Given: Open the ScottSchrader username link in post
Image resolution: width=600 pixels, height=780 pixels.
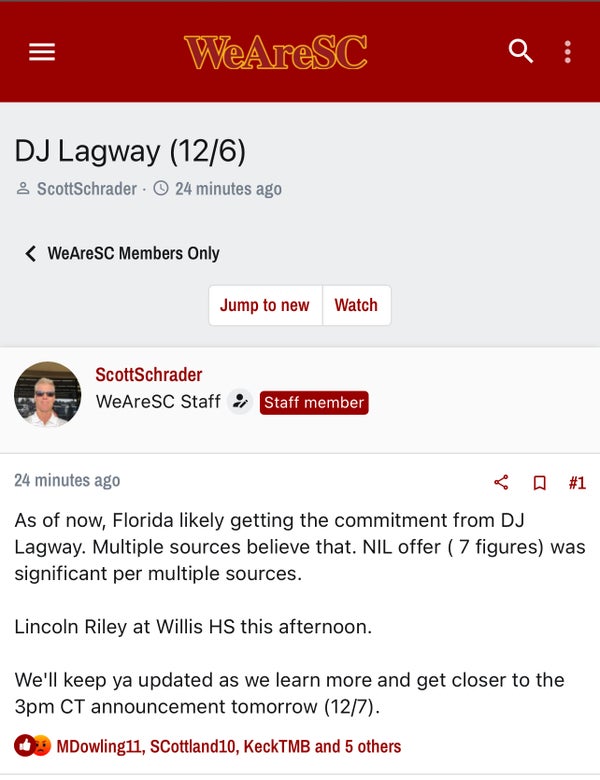Looking at the screenshot, I should point(148,375).
